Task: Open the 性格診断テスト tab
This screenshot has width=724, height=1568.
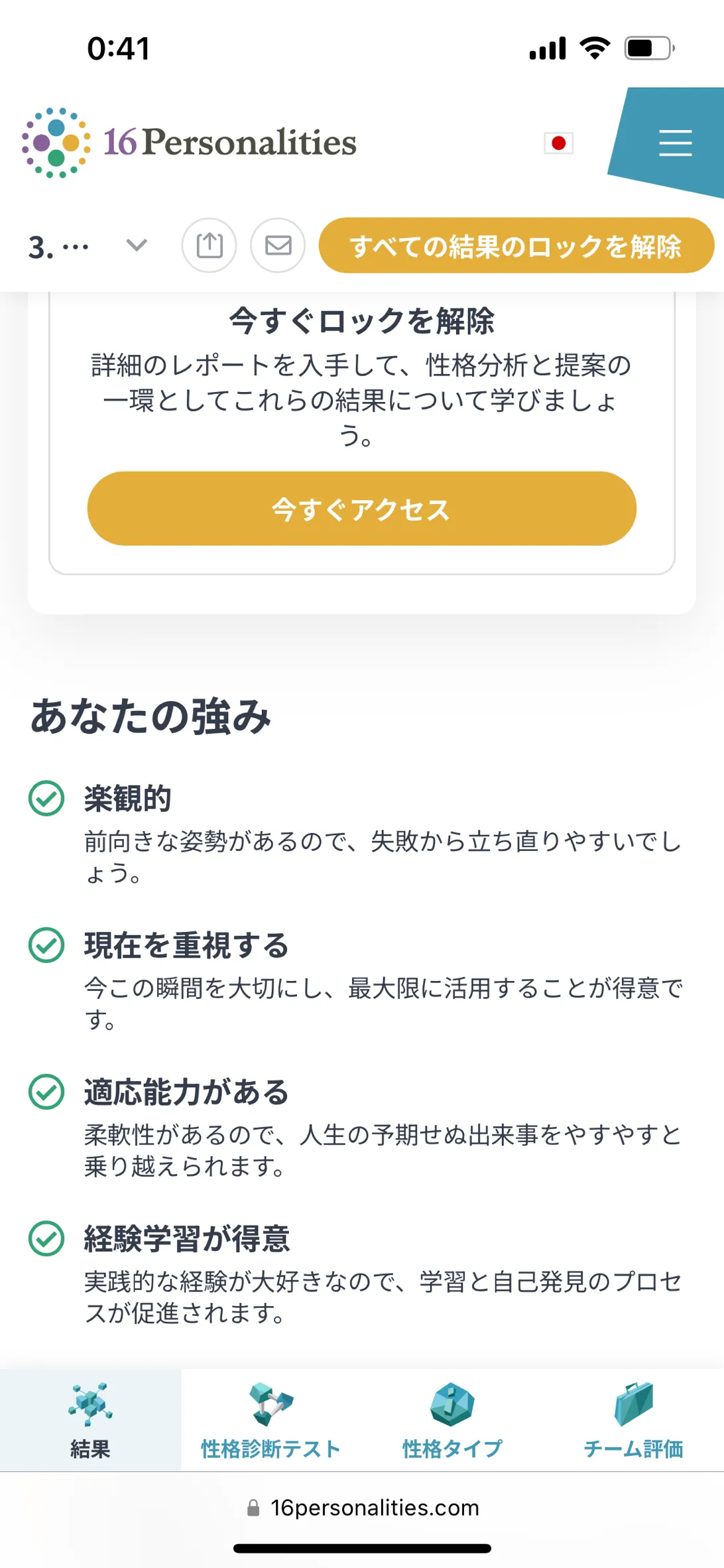Action: [271, 1420]
